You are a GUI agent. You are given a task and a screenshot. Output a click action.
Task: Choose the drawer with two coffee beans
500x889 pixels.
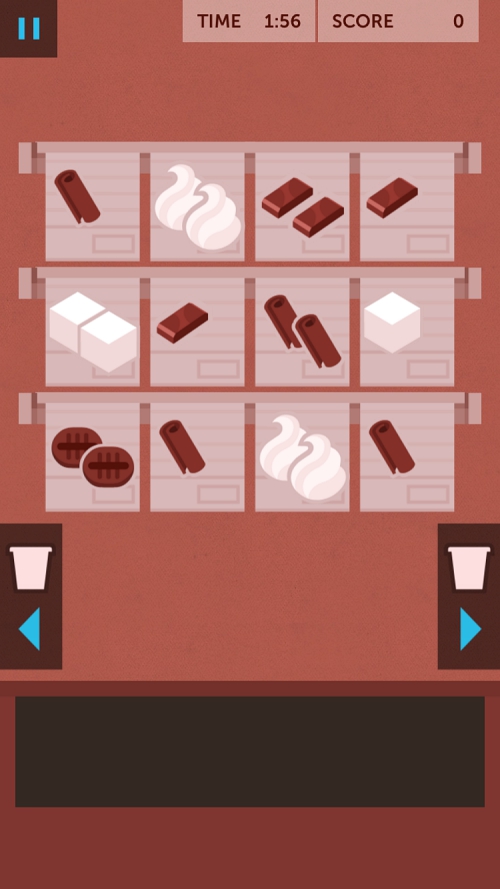pos(92,457)
